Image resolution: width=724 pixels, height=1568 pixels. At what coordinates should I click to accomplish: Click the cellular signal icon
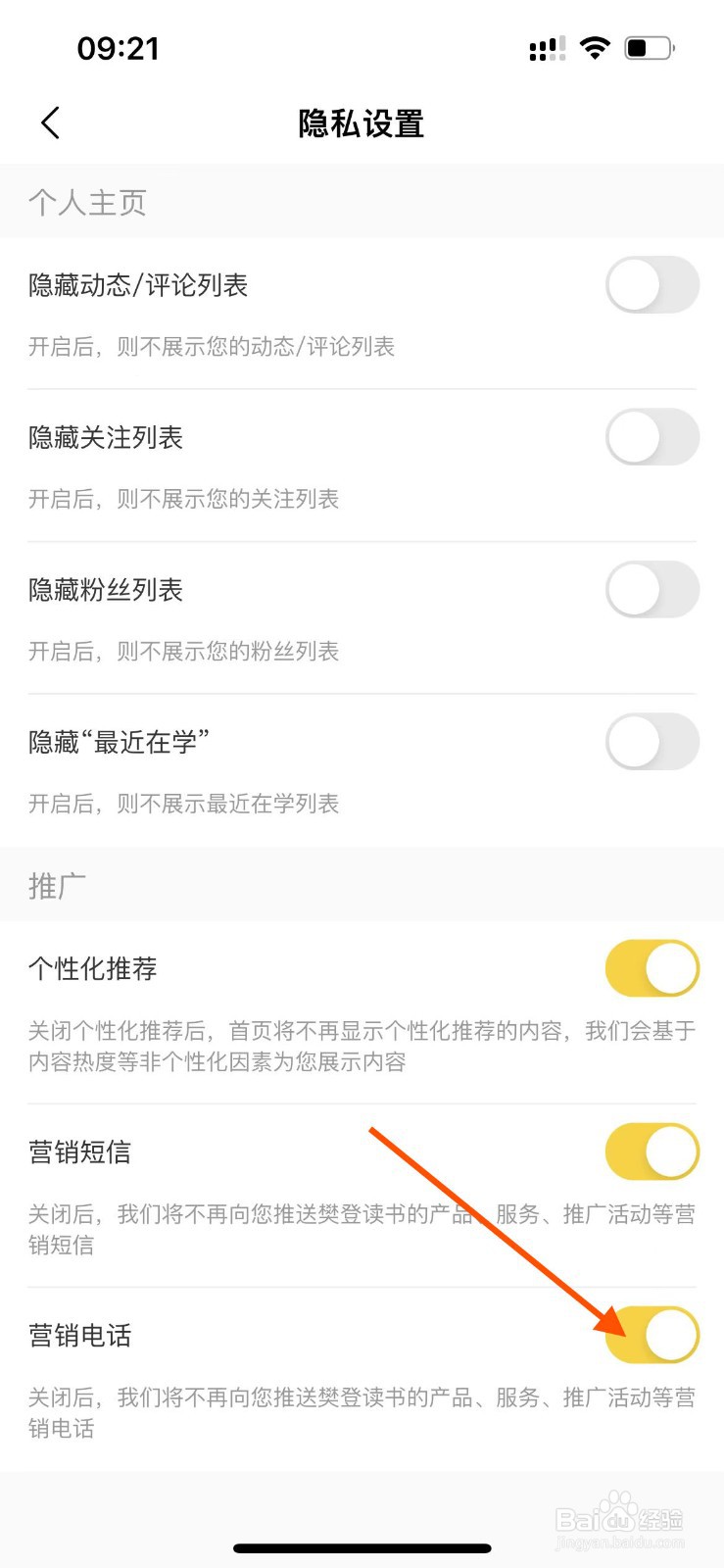[546, 48]
